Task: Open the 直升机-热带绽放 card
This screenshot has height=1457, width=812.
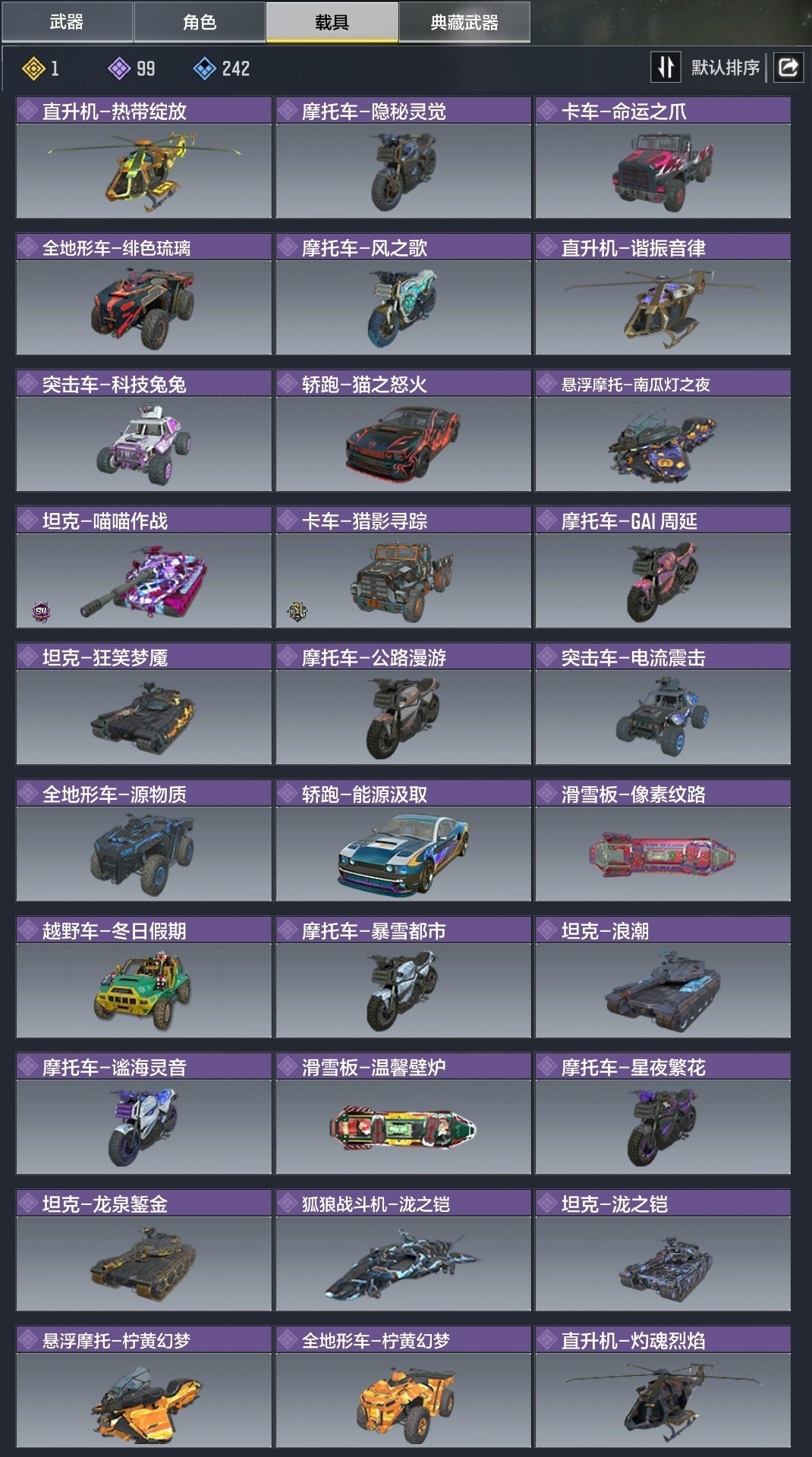Action: (143, 158)
